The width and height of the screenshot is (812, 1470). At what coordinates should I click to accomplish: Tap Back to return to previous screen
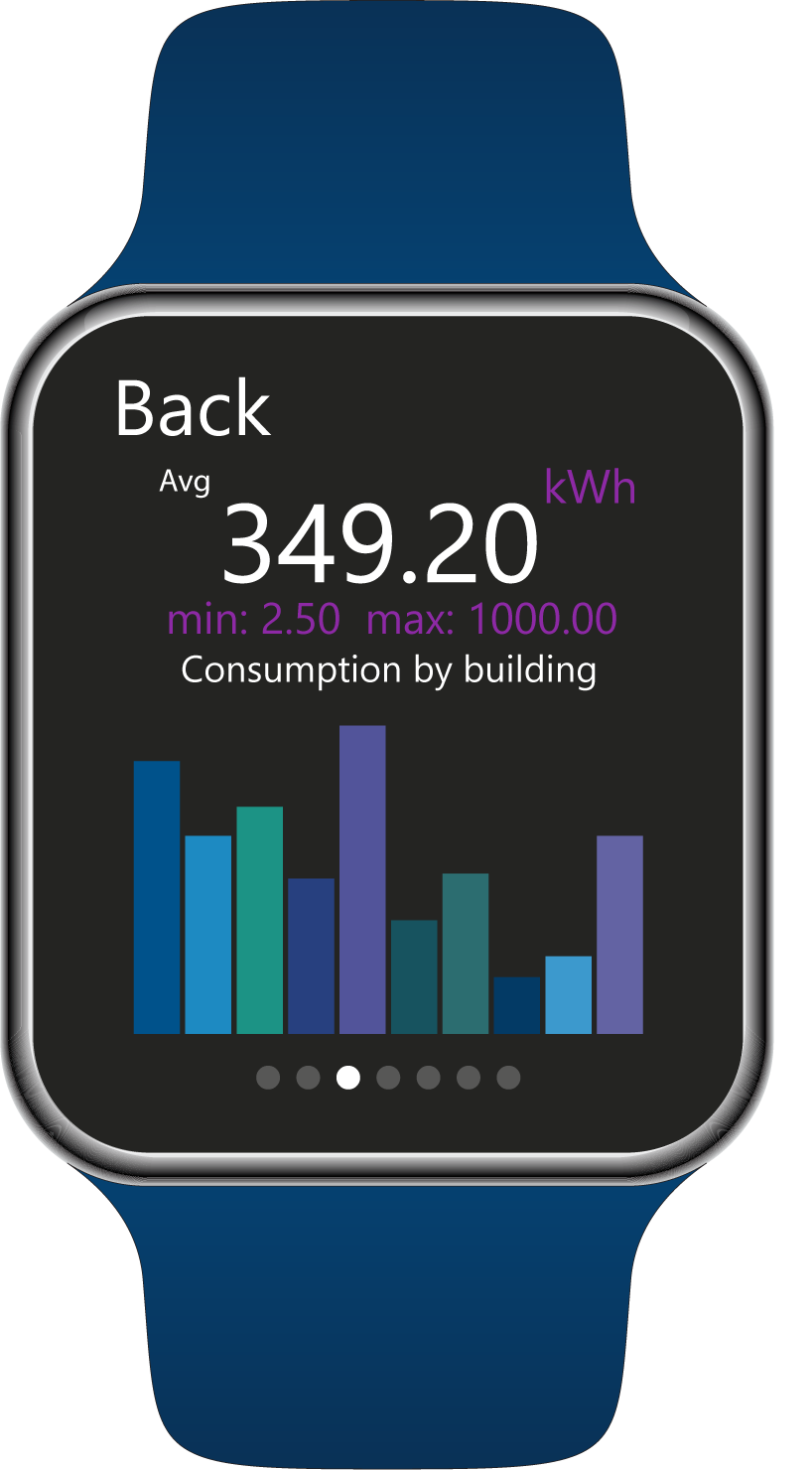click(x=193, y=408)
